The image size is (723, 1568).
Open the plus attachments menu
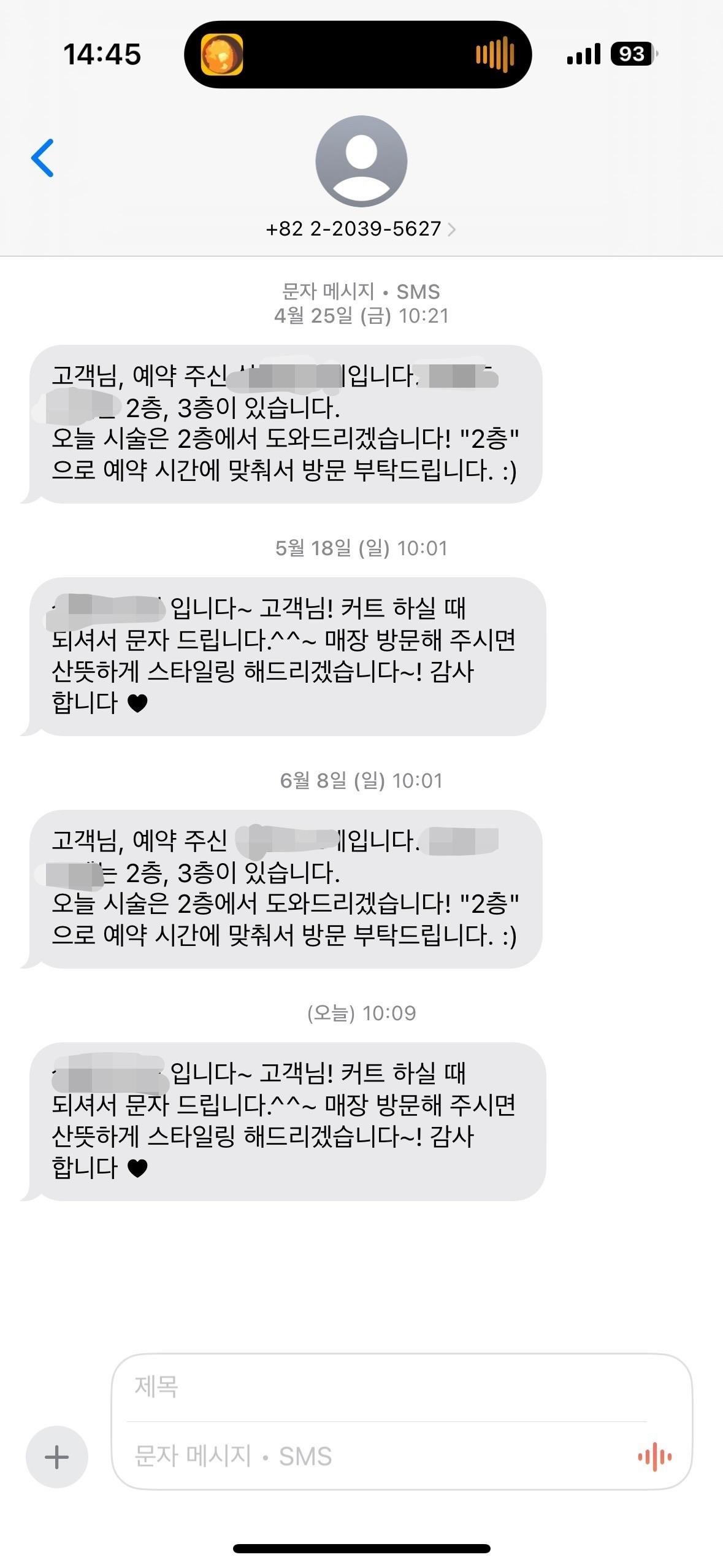[56, 1456]
